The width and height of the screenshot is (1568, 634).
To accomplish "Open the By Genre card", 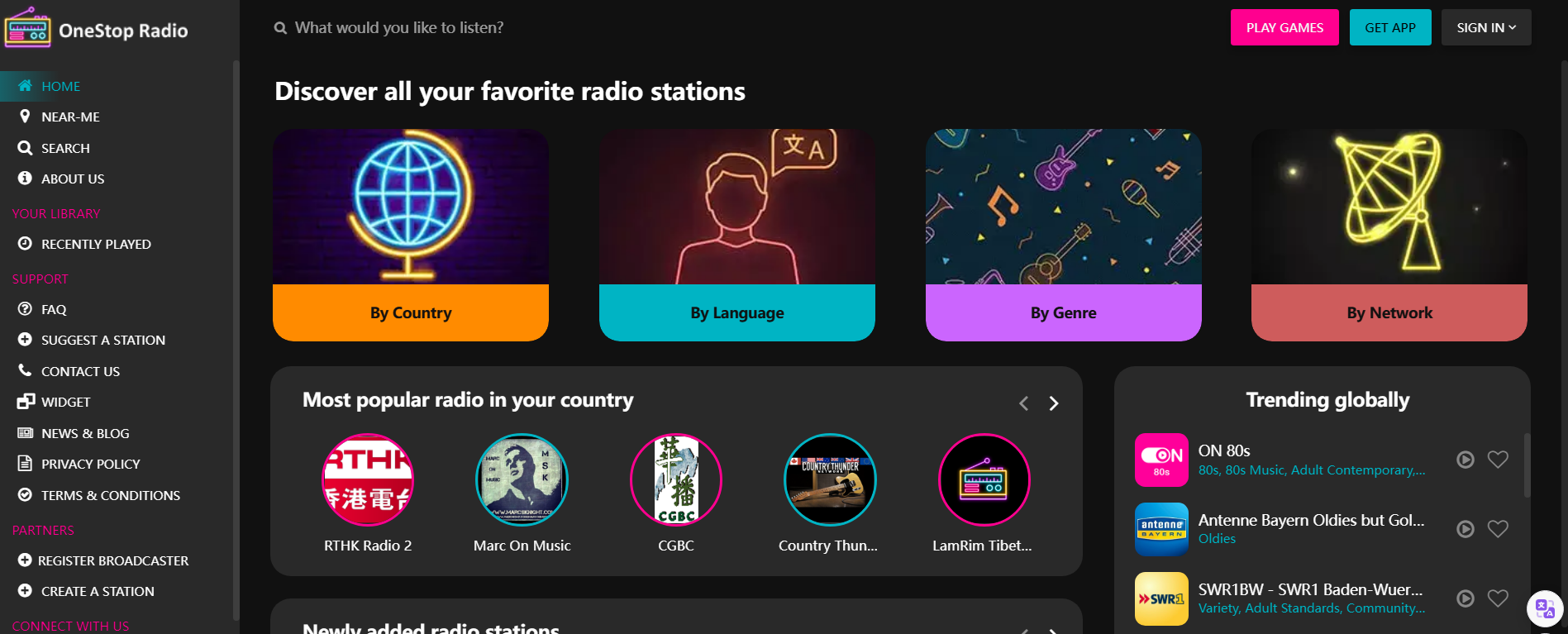I will pyautogui.click(x=1063, y=312).
